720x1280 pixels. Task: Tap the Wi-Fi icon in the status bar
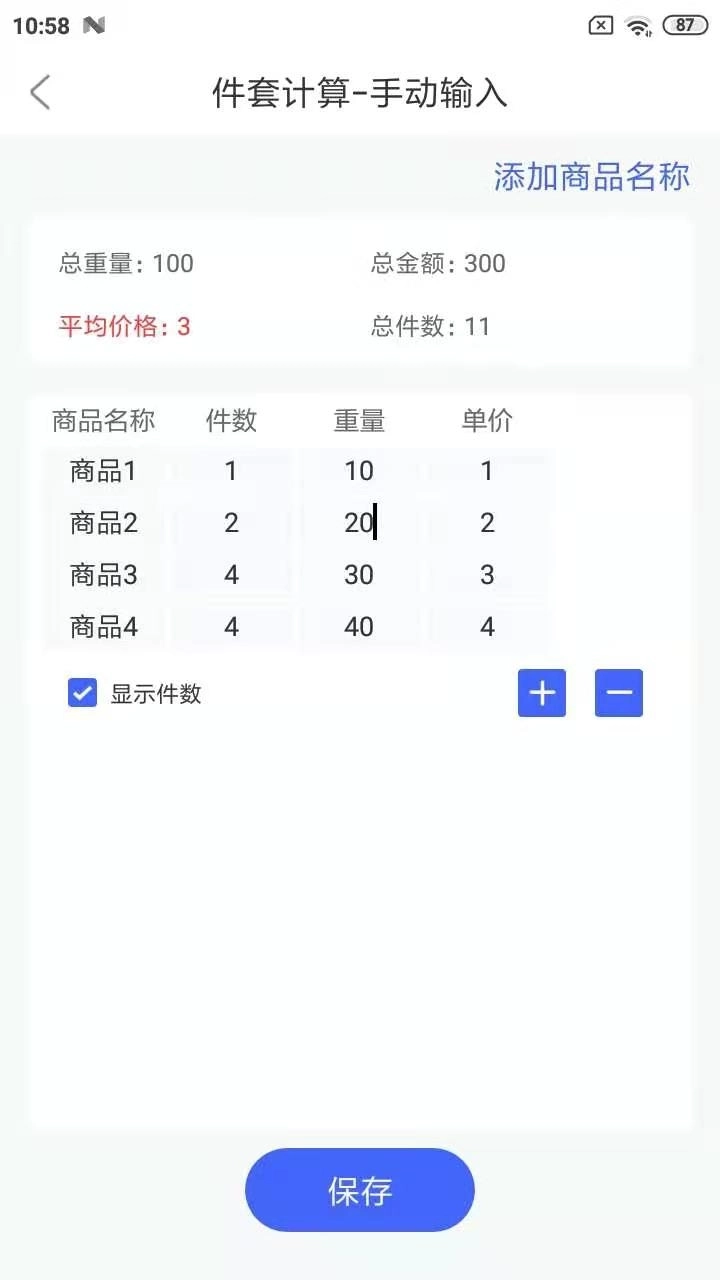[641, 25]
